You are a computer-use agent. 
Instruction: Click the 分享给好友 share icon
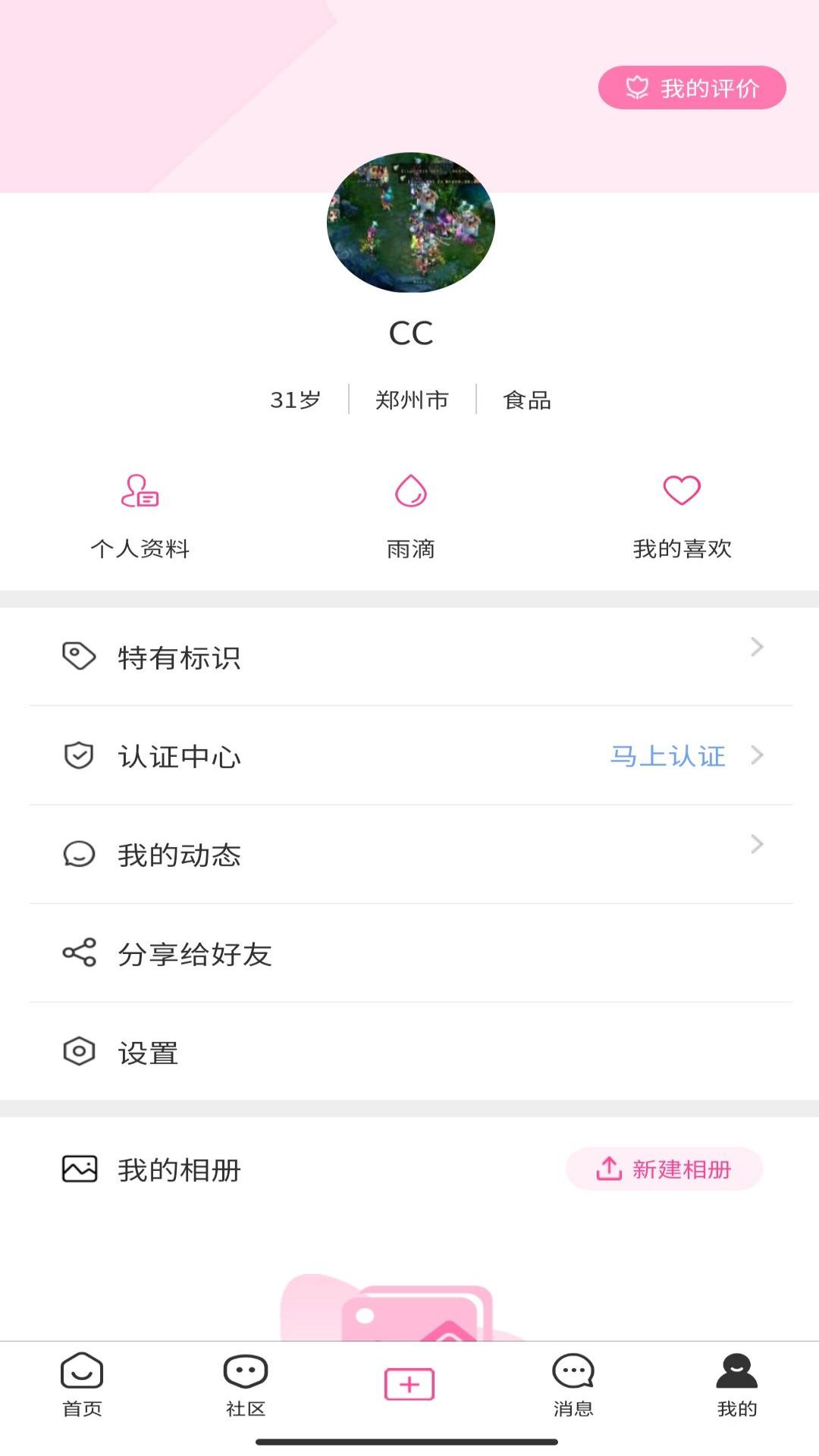(x=79, y=953)
